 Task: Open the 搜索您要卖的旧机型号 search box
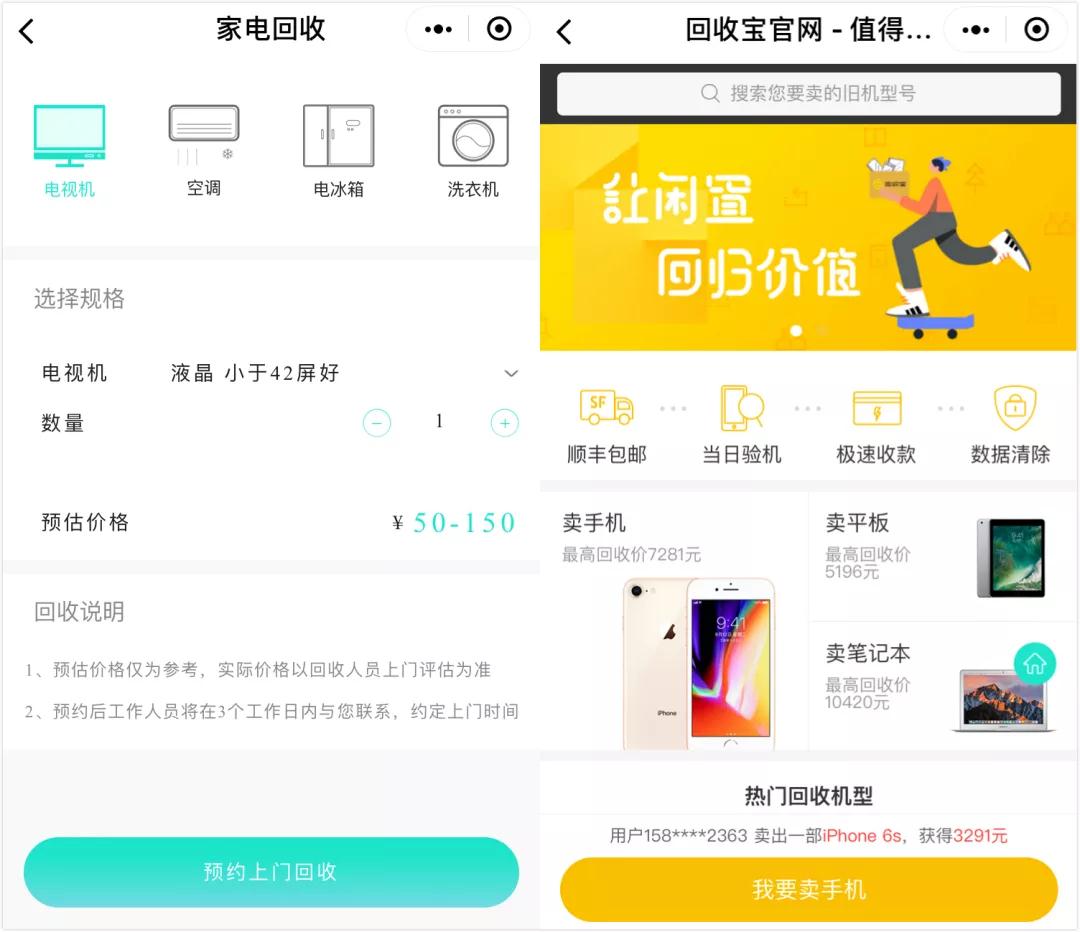808,94
